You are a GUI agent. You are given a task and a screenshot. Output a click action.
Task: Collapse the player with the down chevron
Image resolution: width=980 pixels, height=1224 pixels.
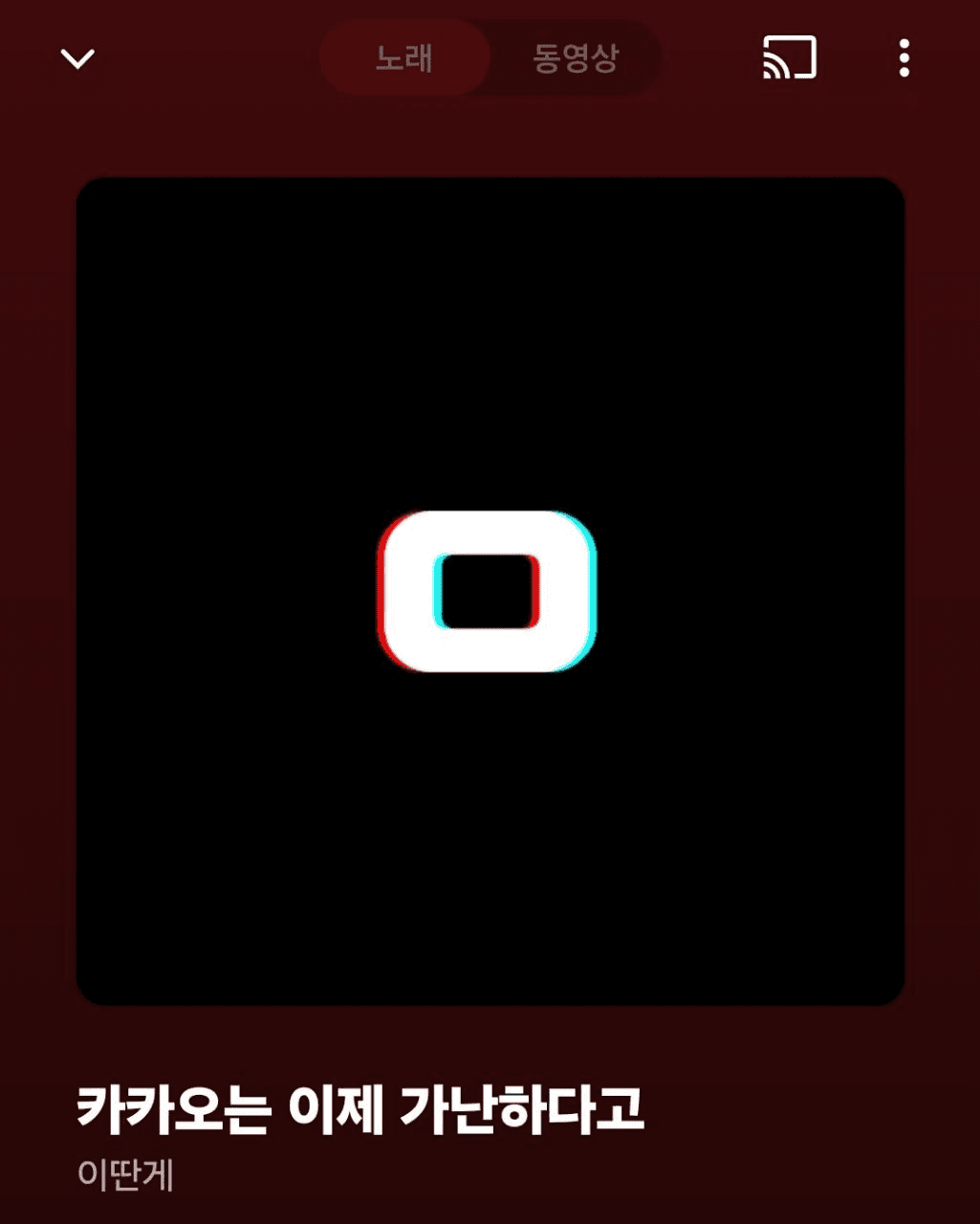pyautogui.click(x=77, y=59)
